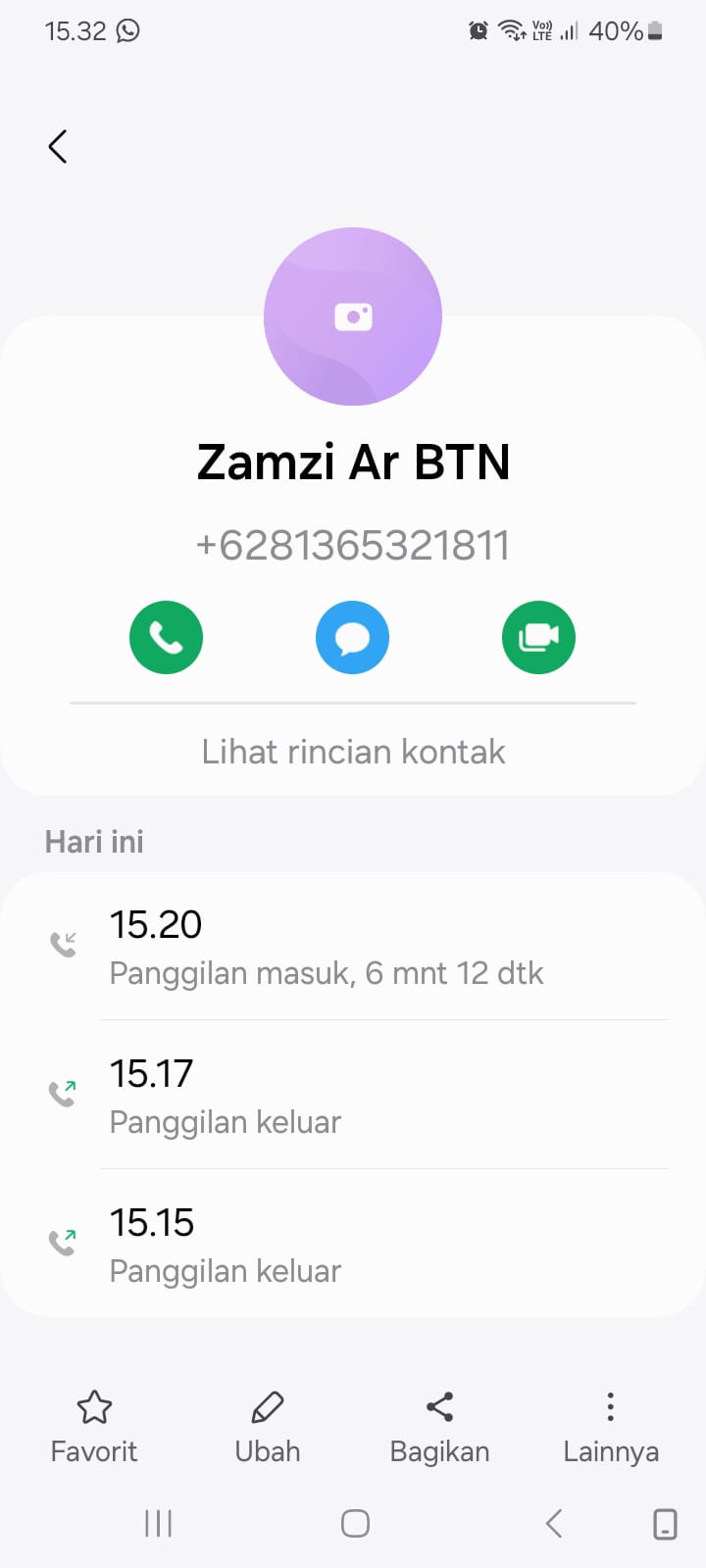Tap the back arrow at top left
The image size is (706, 1568).
pyautogui.click(x=56, y=145)
